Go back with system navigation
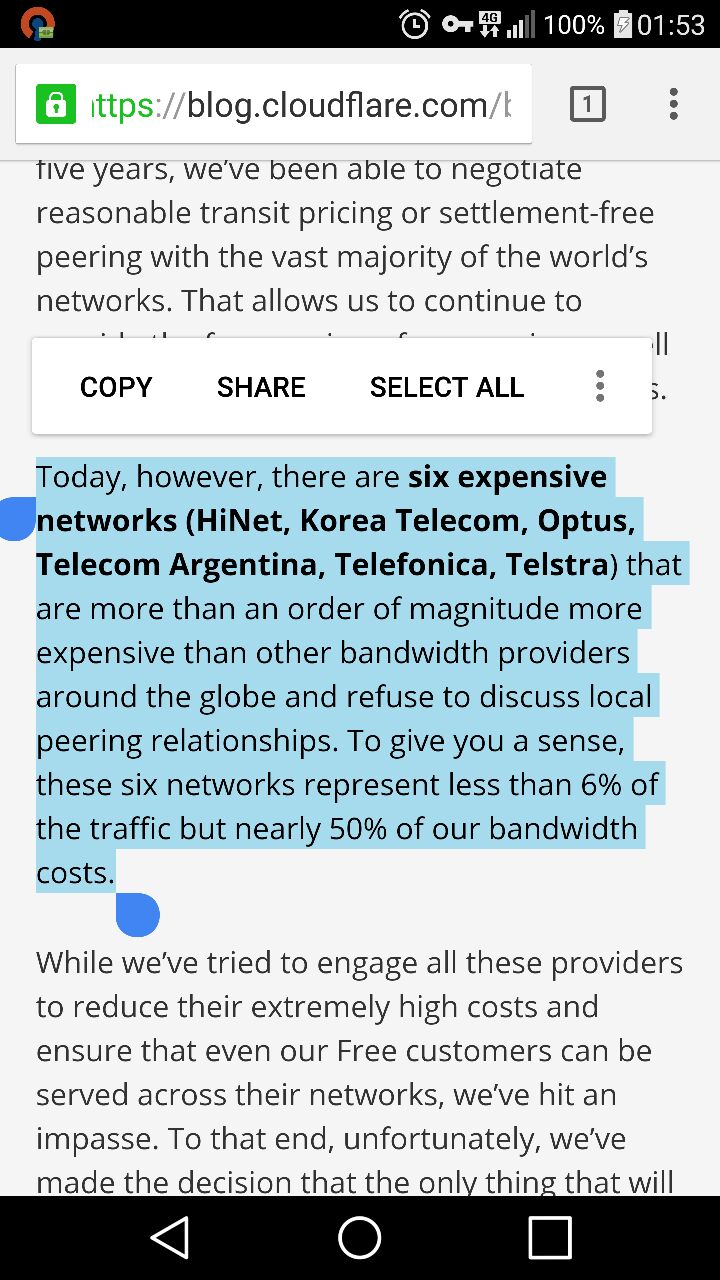 pos(170,1238)
